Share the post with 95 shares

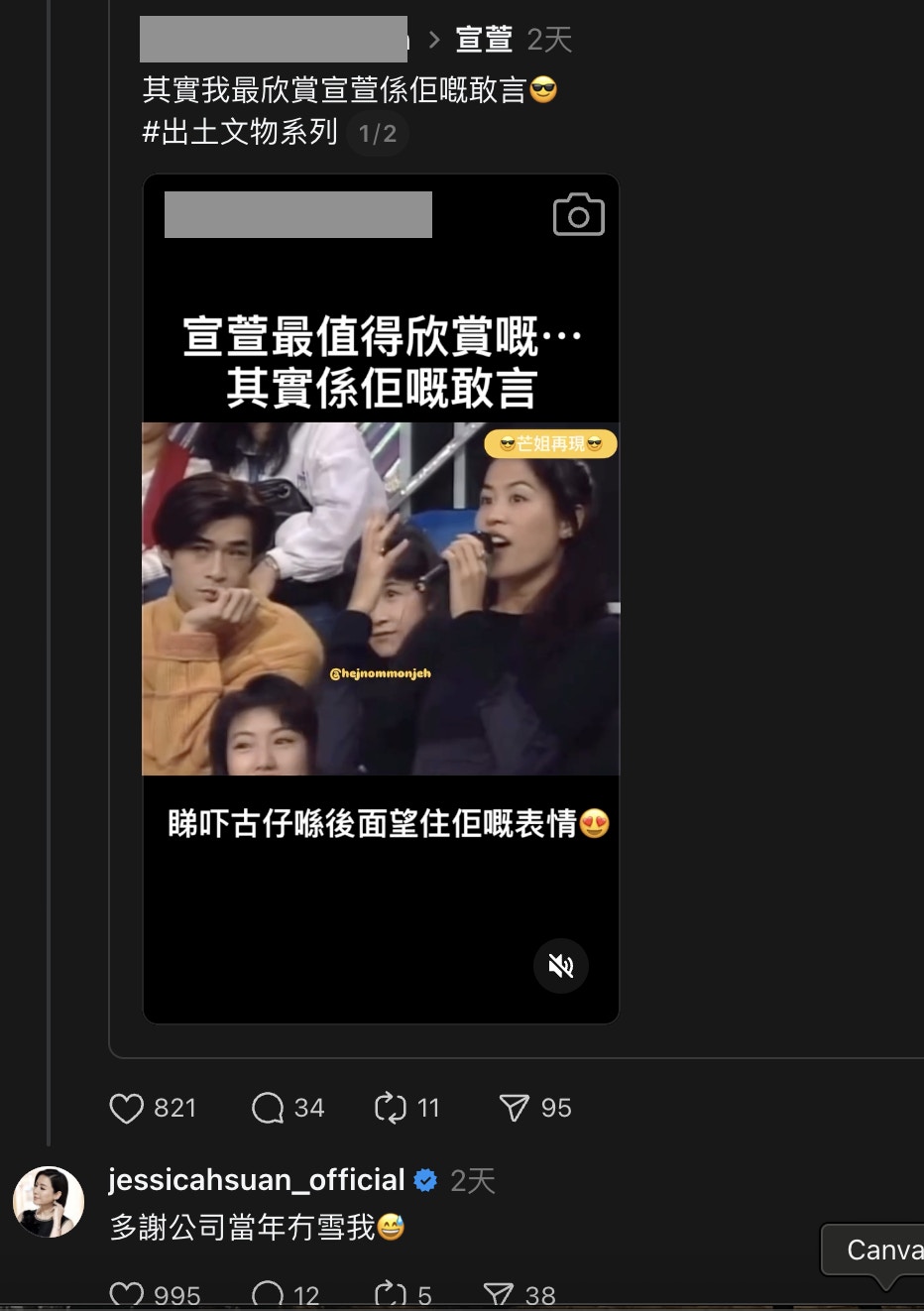[515, 1108]
